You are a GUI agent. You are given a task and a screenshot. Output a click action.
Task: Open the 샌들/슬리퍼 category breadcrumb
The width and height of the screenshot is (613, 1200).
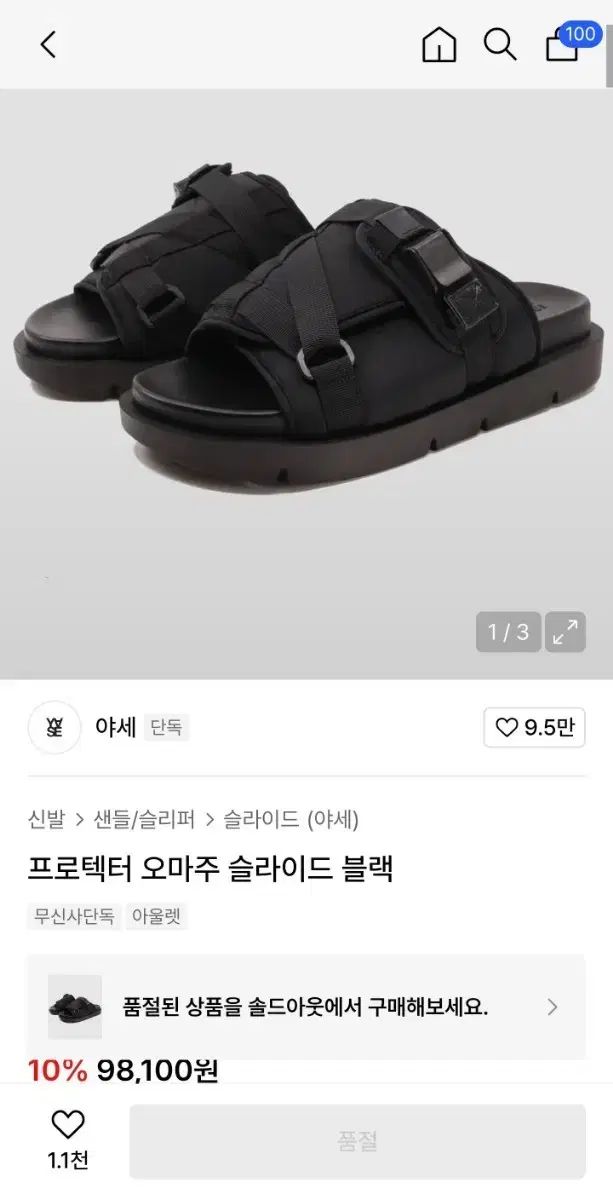click(x=144, y=820)
